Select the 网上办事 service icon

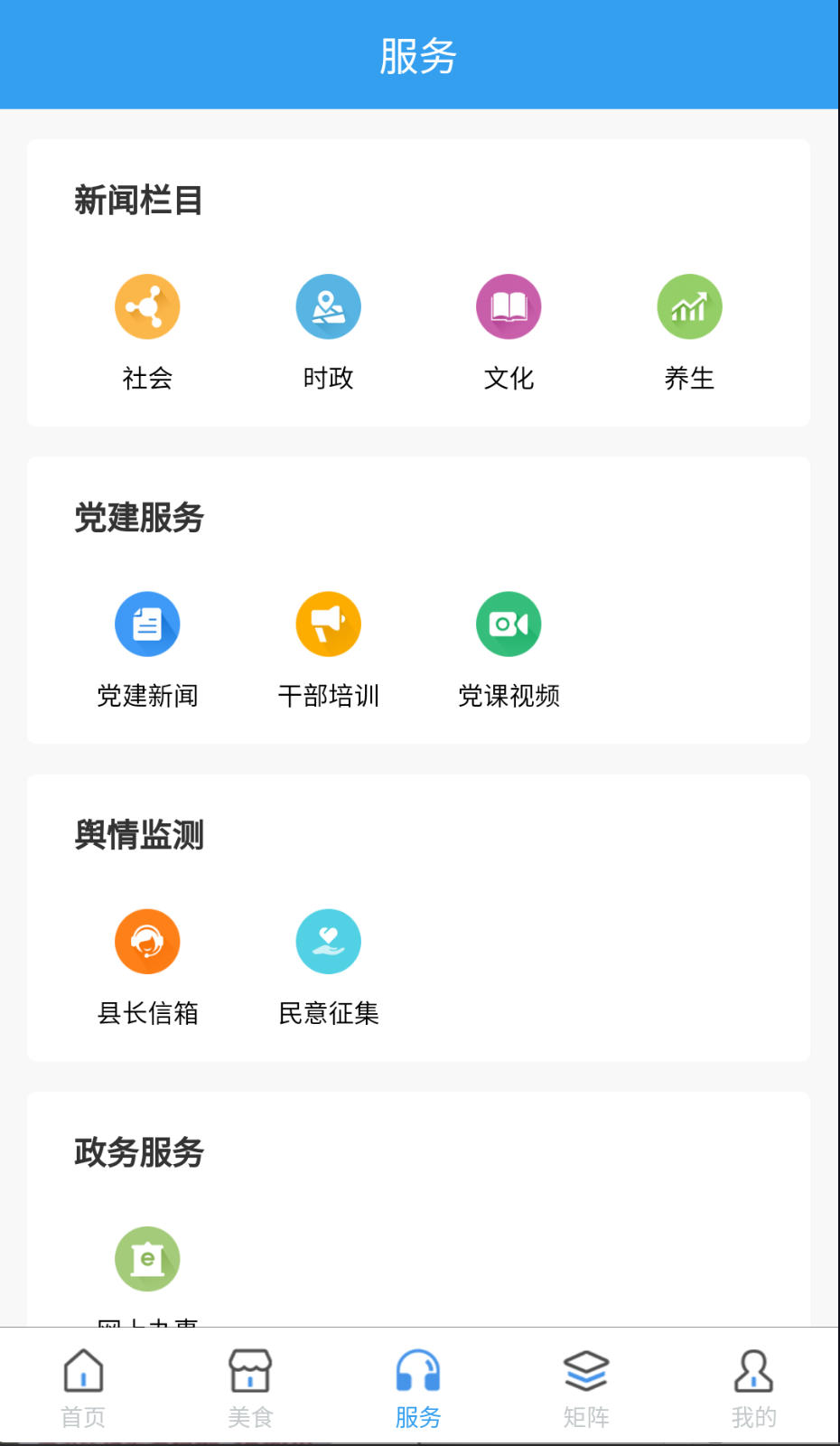pos(147,1258)
